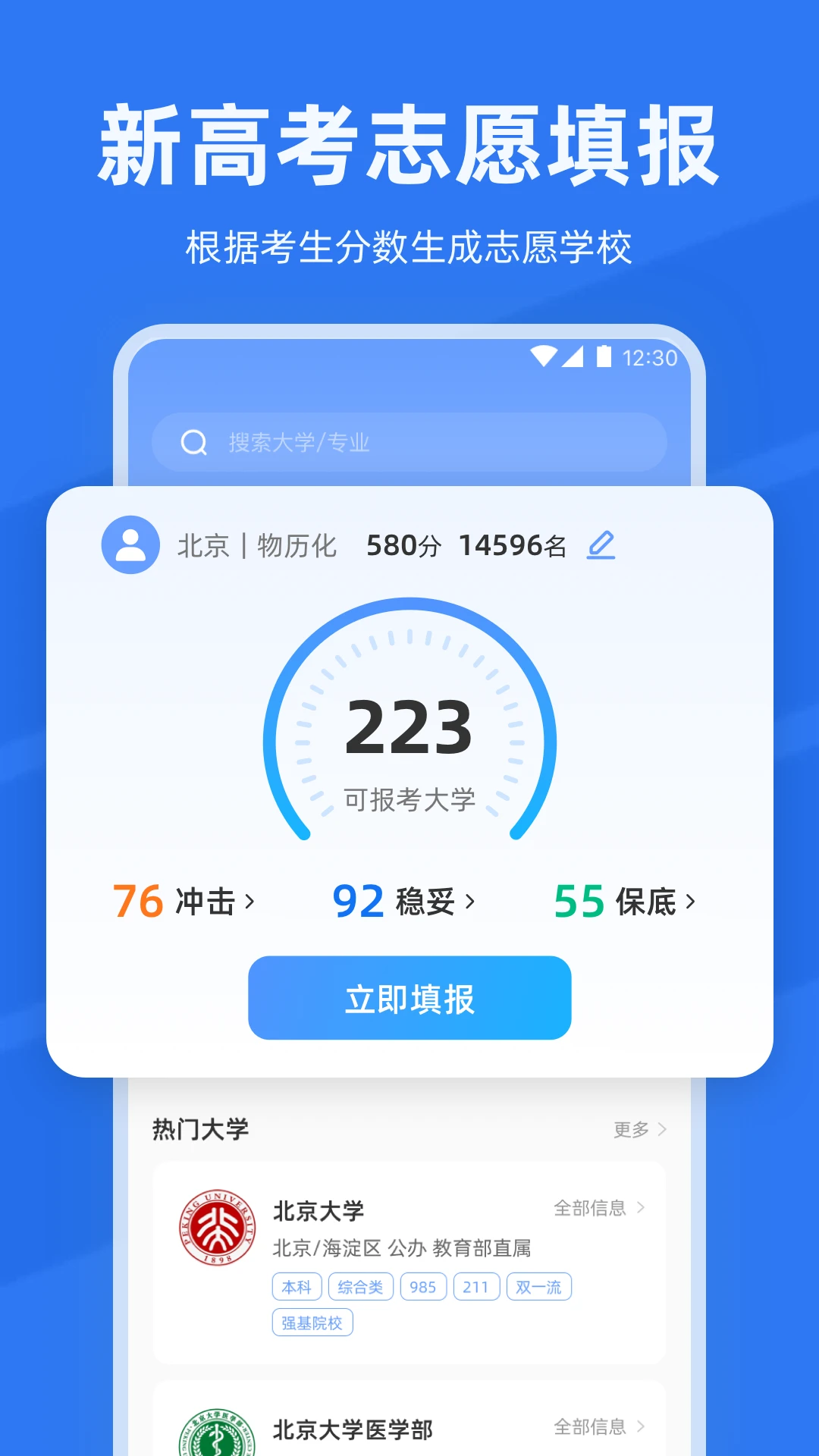Click the cellular signal icon
Screen dimensions: 819x1456
[x=574, y=356]
